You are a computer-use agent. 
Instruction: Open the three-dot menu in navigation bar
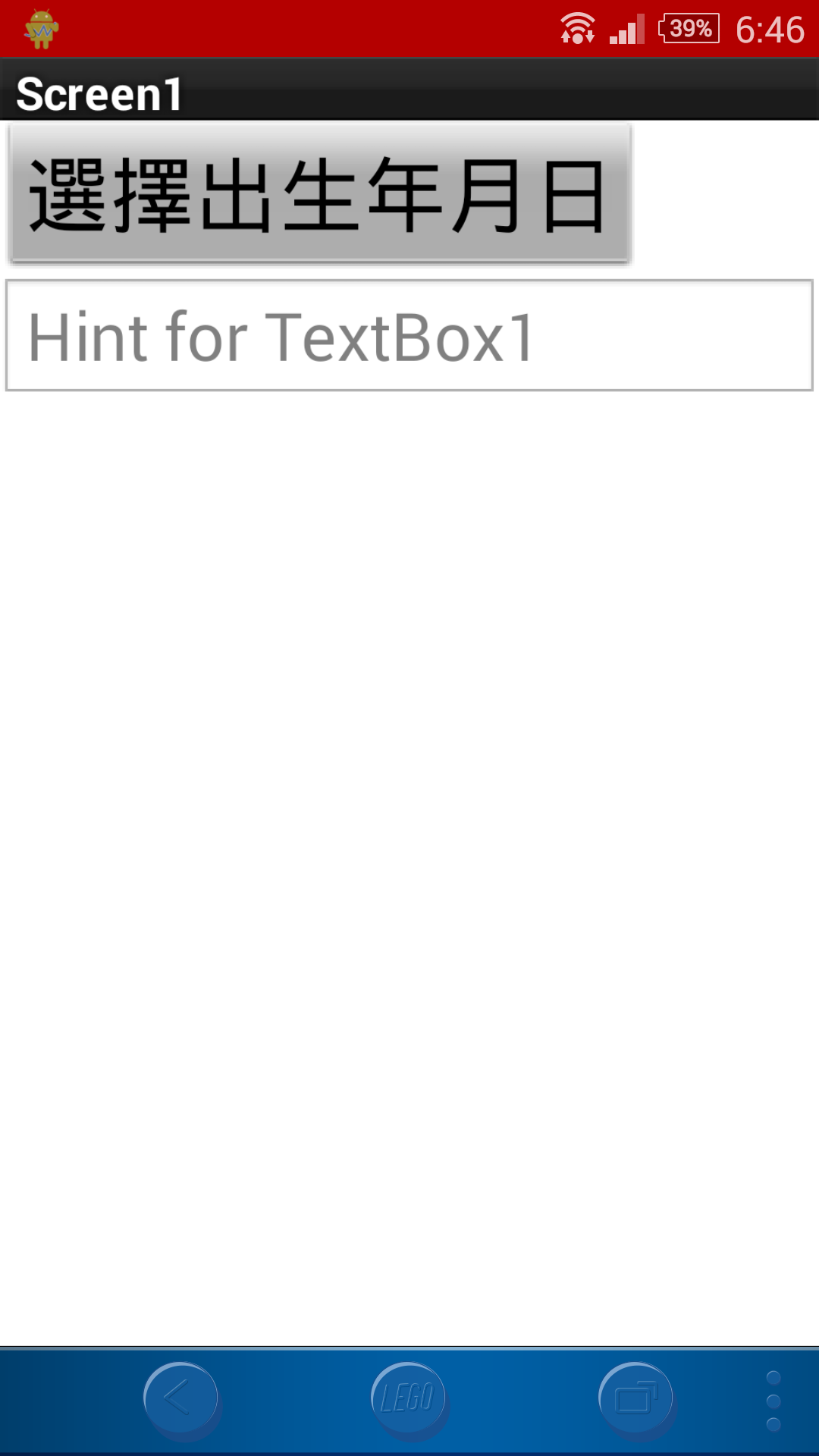(773, 1401)
